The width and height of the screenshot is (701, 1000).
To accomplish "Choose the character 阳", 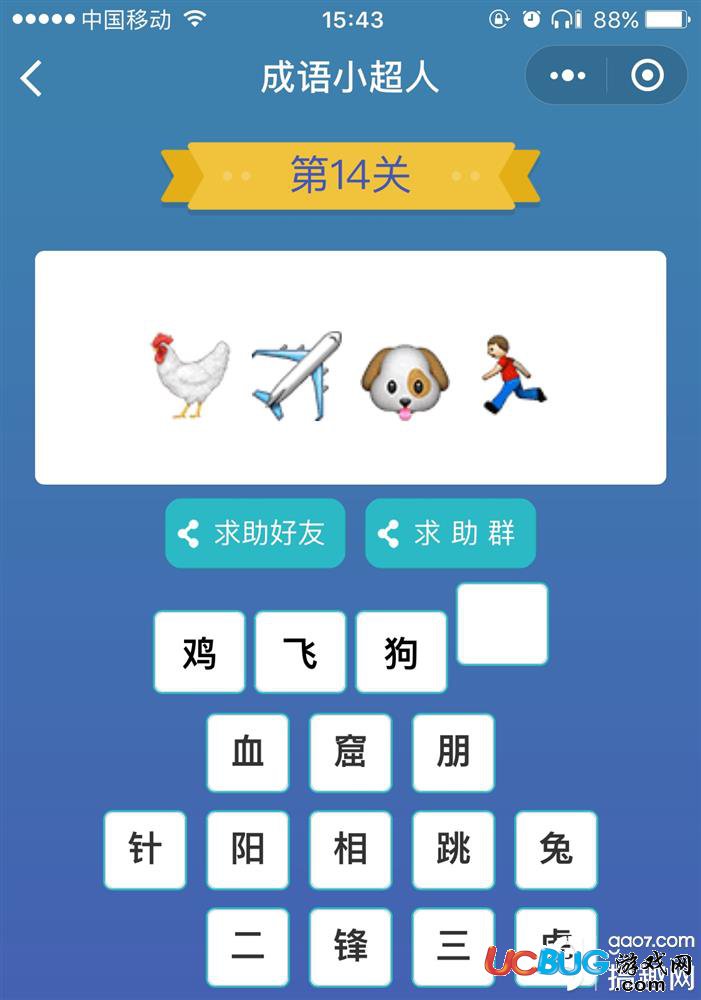I will pos(248,850).
